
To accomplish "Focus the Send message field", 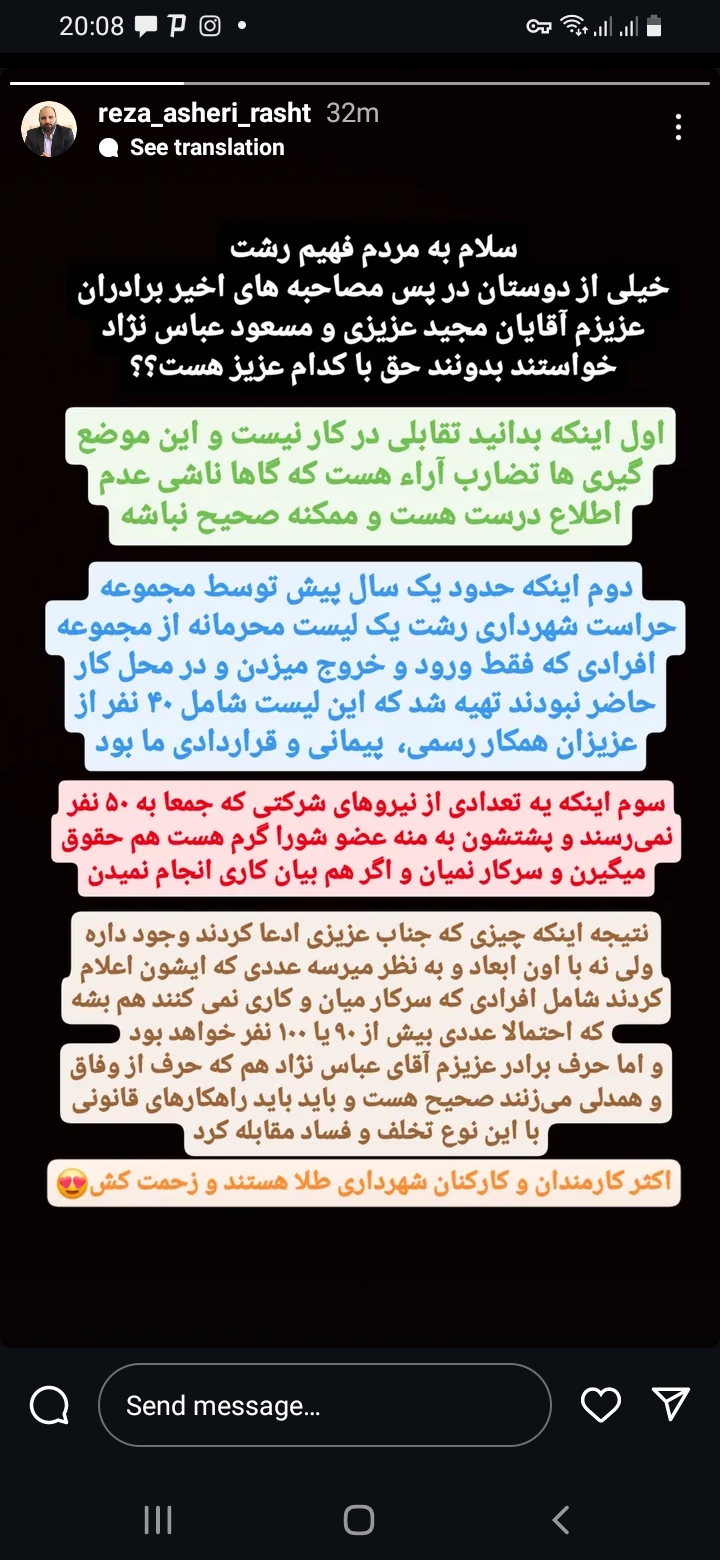I will pos(325,1405).
